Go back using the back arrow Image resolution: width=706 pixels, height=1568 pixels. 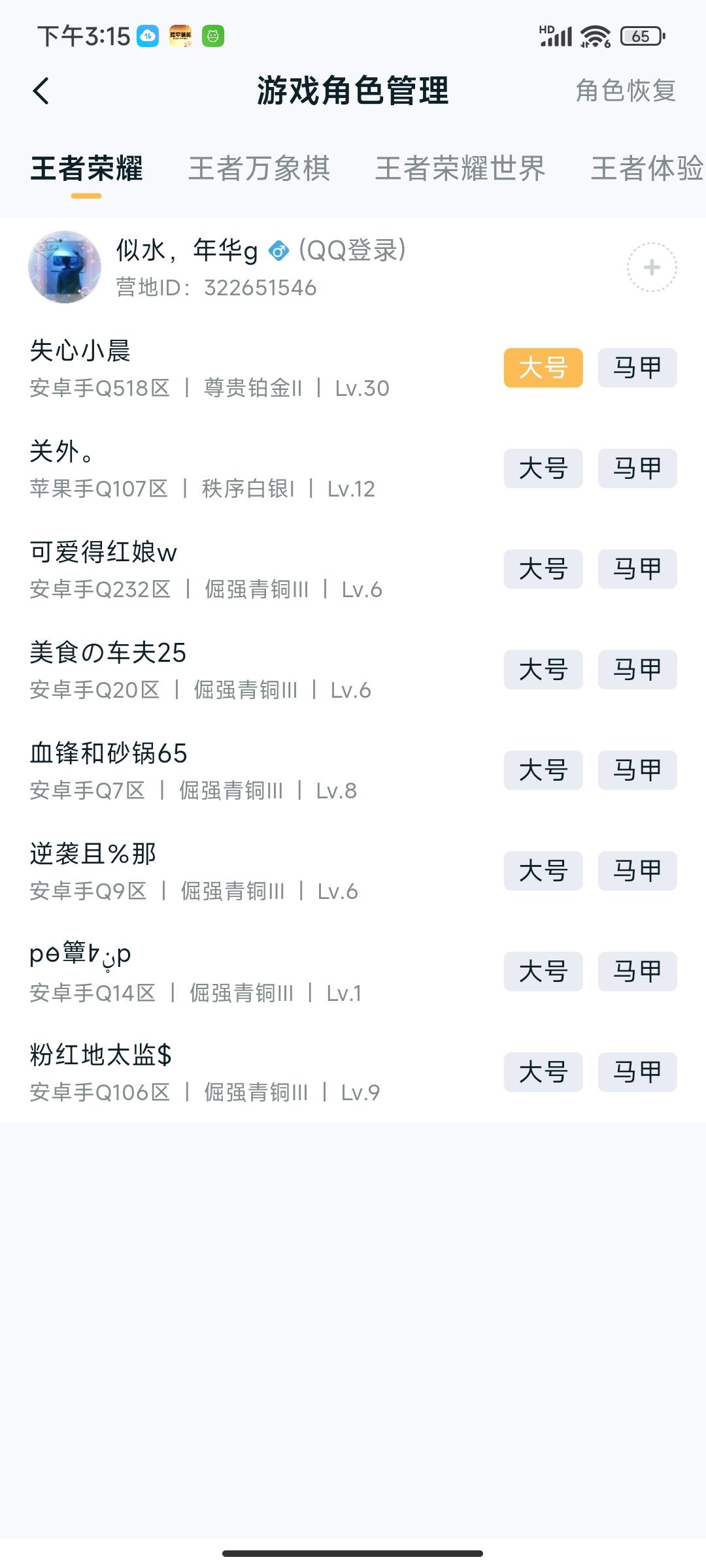tap(42, 92)
